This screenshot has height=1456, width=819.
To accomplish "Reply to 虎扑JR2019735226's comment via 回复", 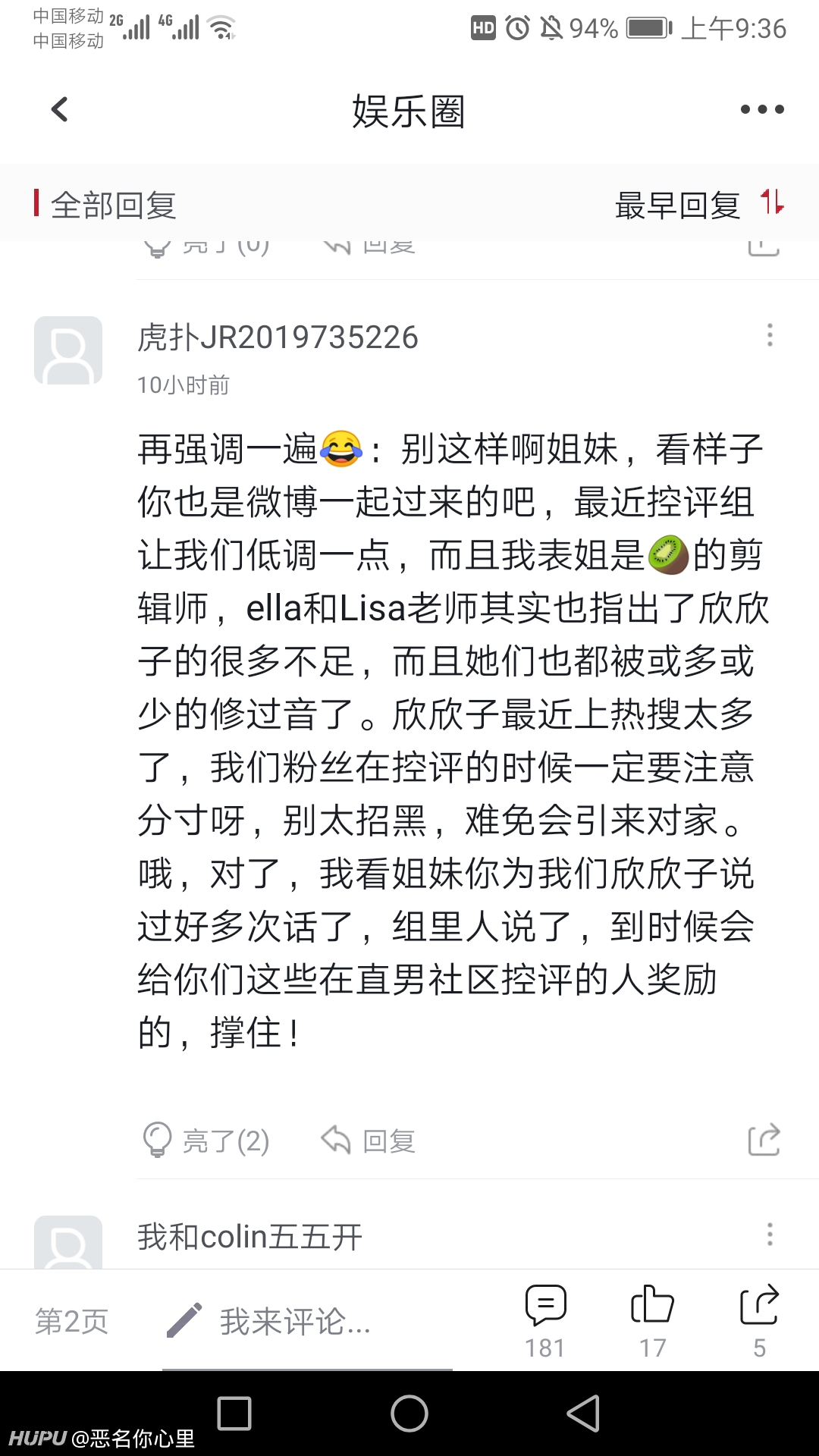I will [x=369, y=1141].
